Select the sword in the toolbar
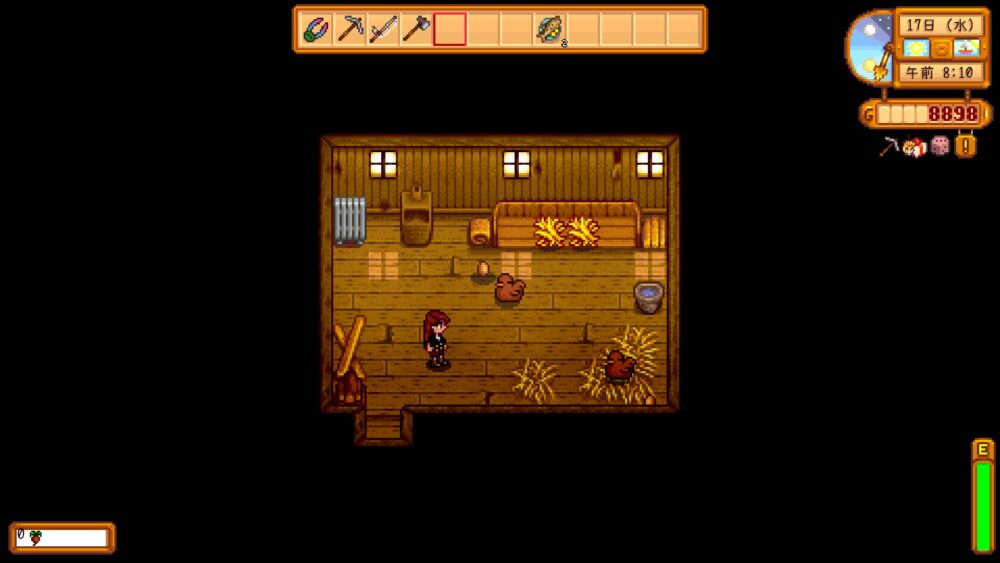The image size is (1000, 563). click(x=383, y=29)
